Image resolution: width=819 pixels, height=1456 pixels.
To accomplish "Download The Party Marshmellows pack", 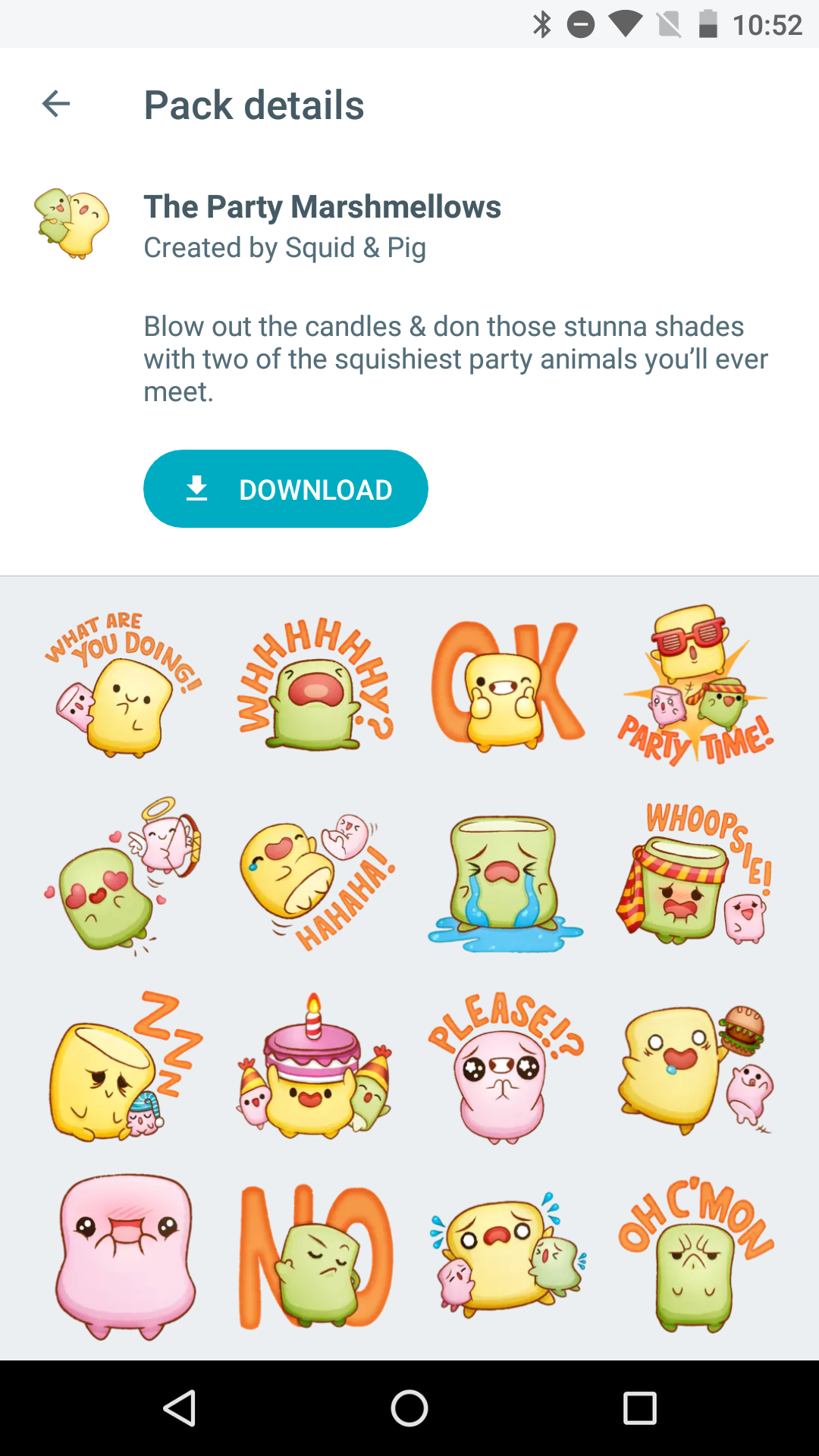I will (x=286, y=489).
